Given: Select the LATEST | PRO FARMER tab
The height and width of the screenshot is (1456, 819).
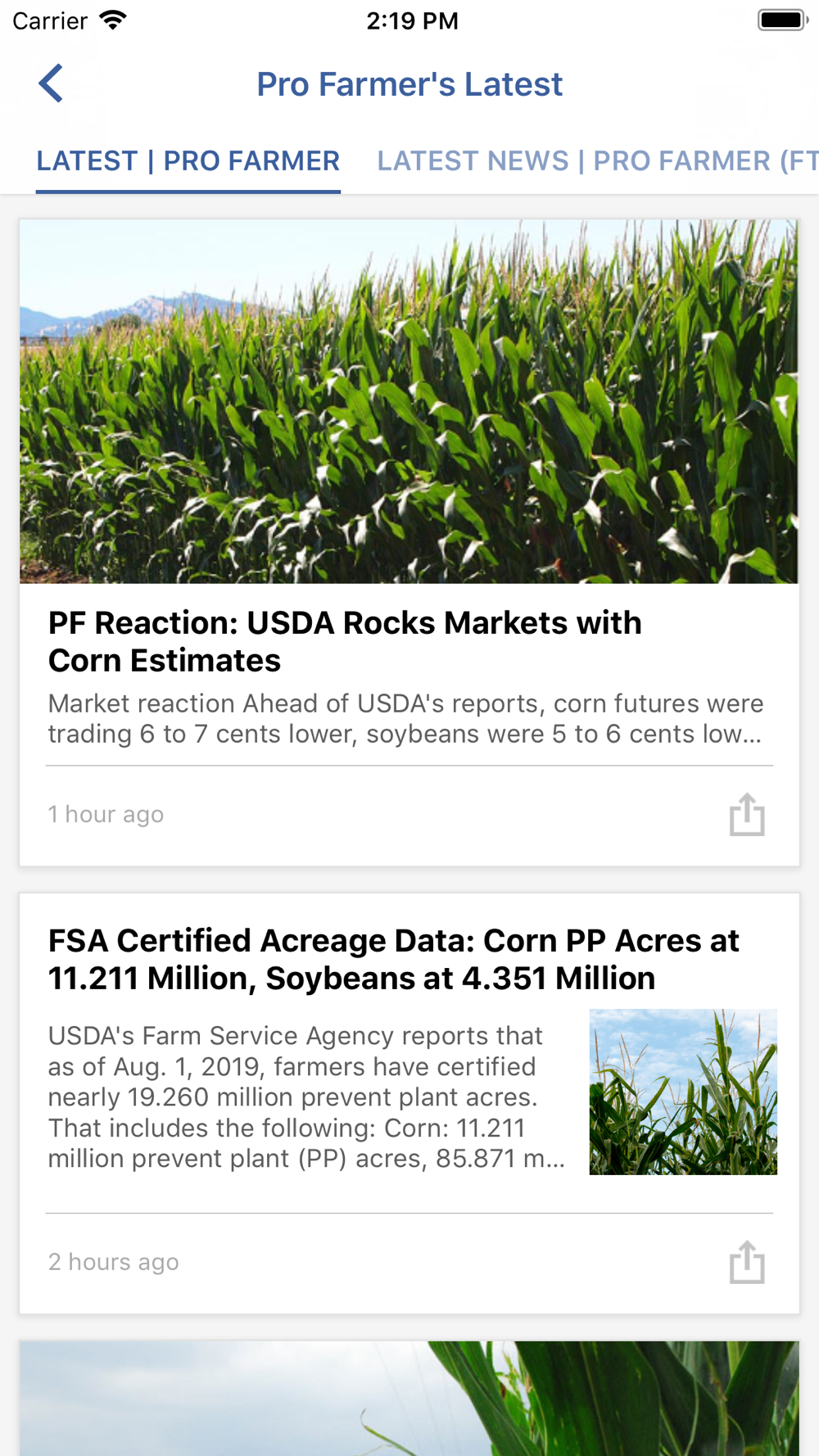Looking at the screenshot, I should pos(188,161).
